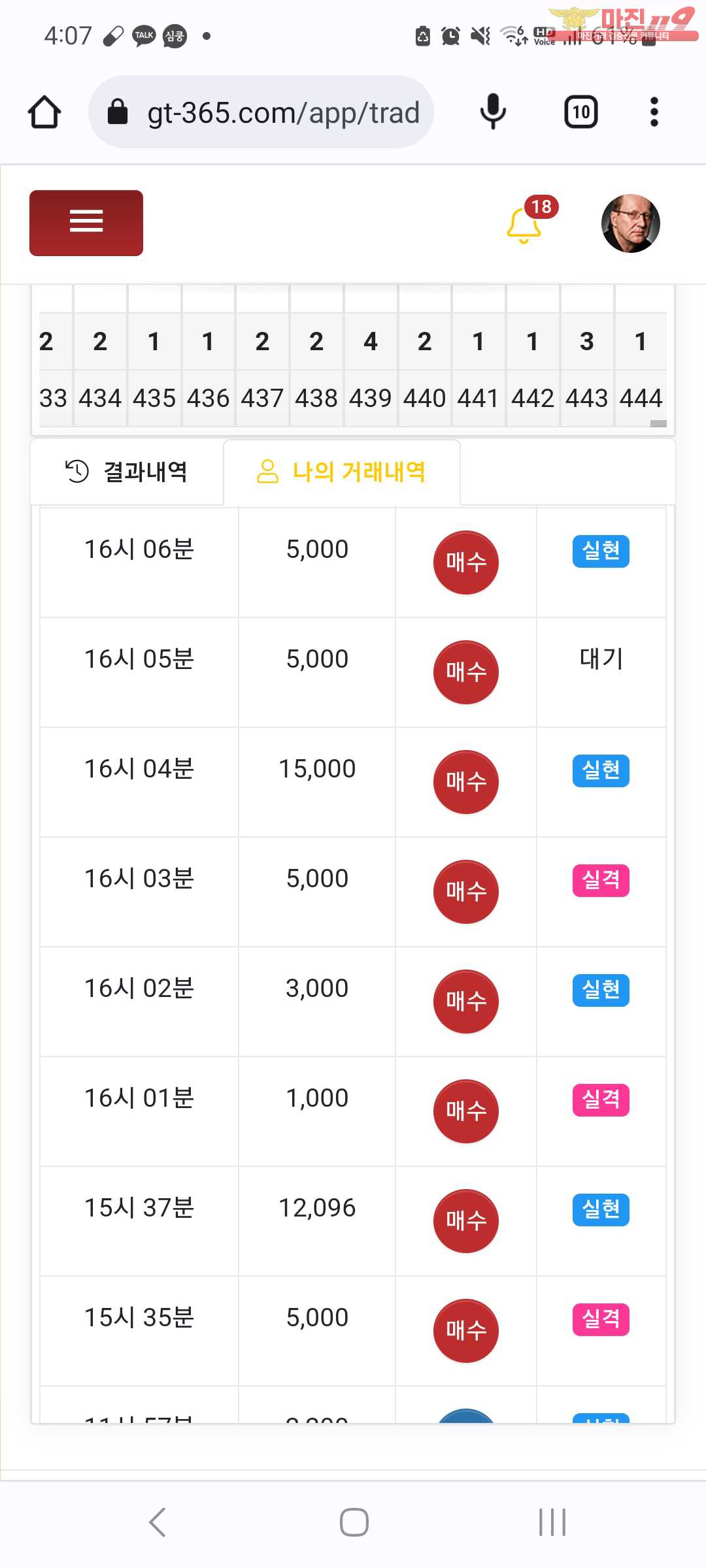The image size is (706, 1568).
Task: Open the profile avatar photo
Action: [631, 223]
